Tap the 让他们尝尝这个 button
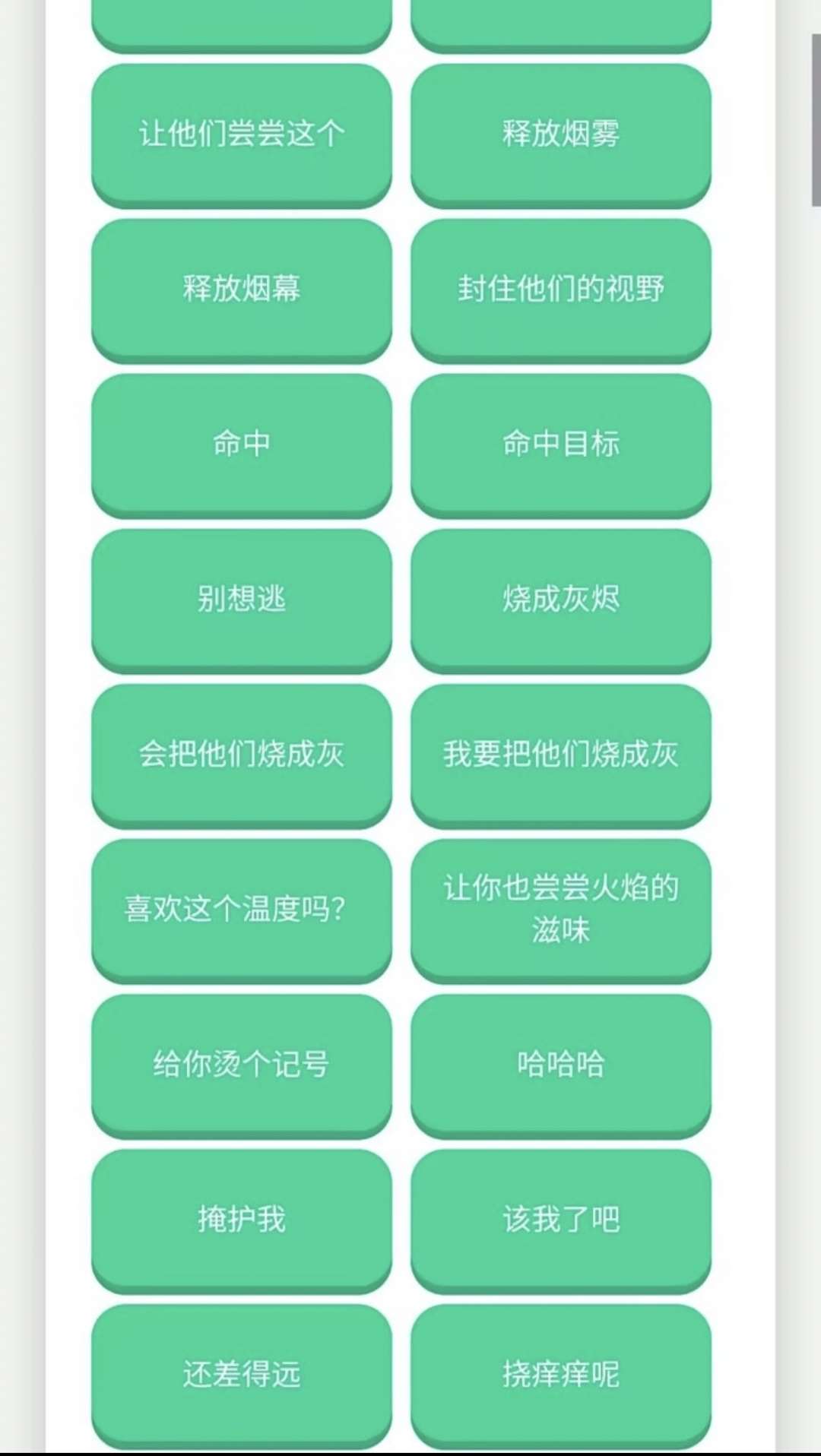Image resolution: width=821 pixels, height=1456 pixels. click(242, 134)
